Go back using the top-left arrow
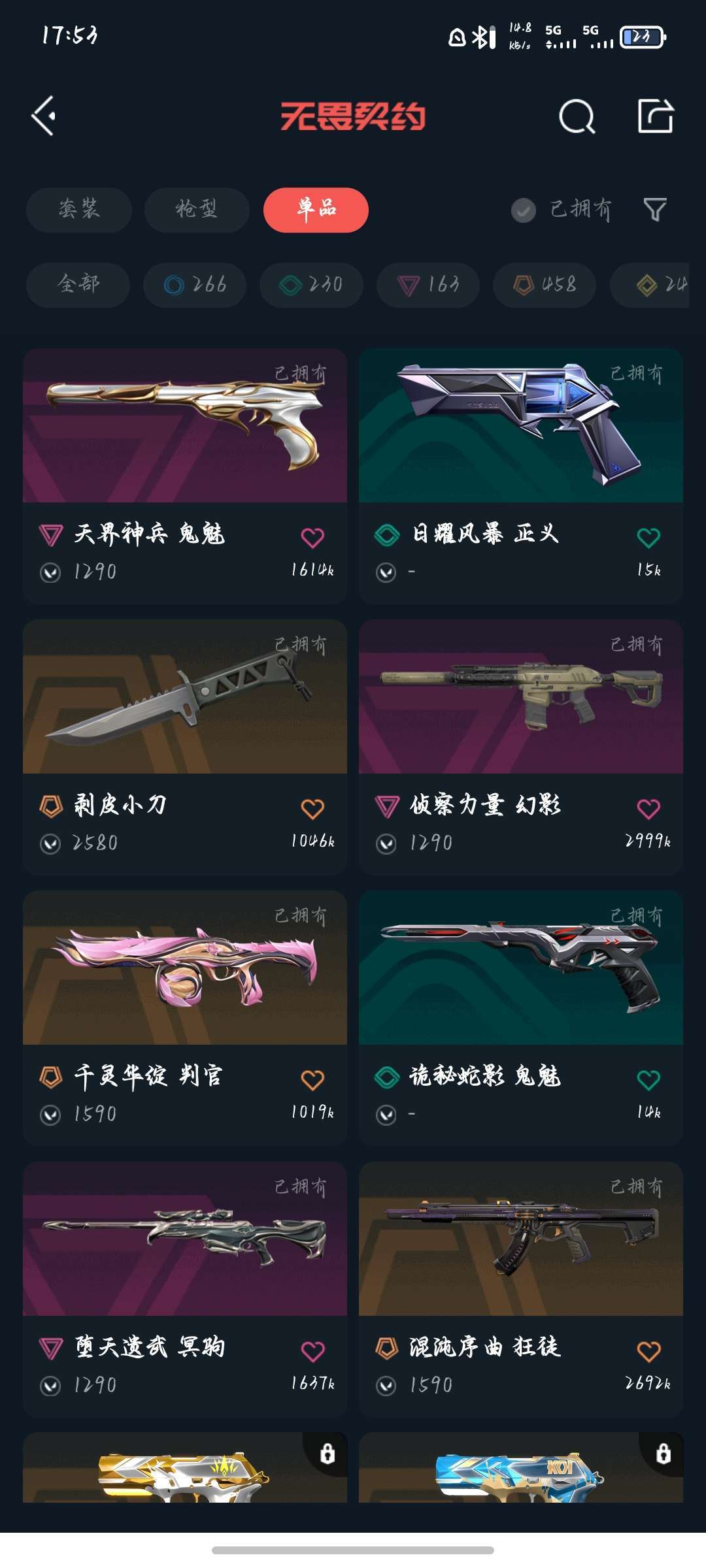The image size is (706, 1568). pos(44,116)
